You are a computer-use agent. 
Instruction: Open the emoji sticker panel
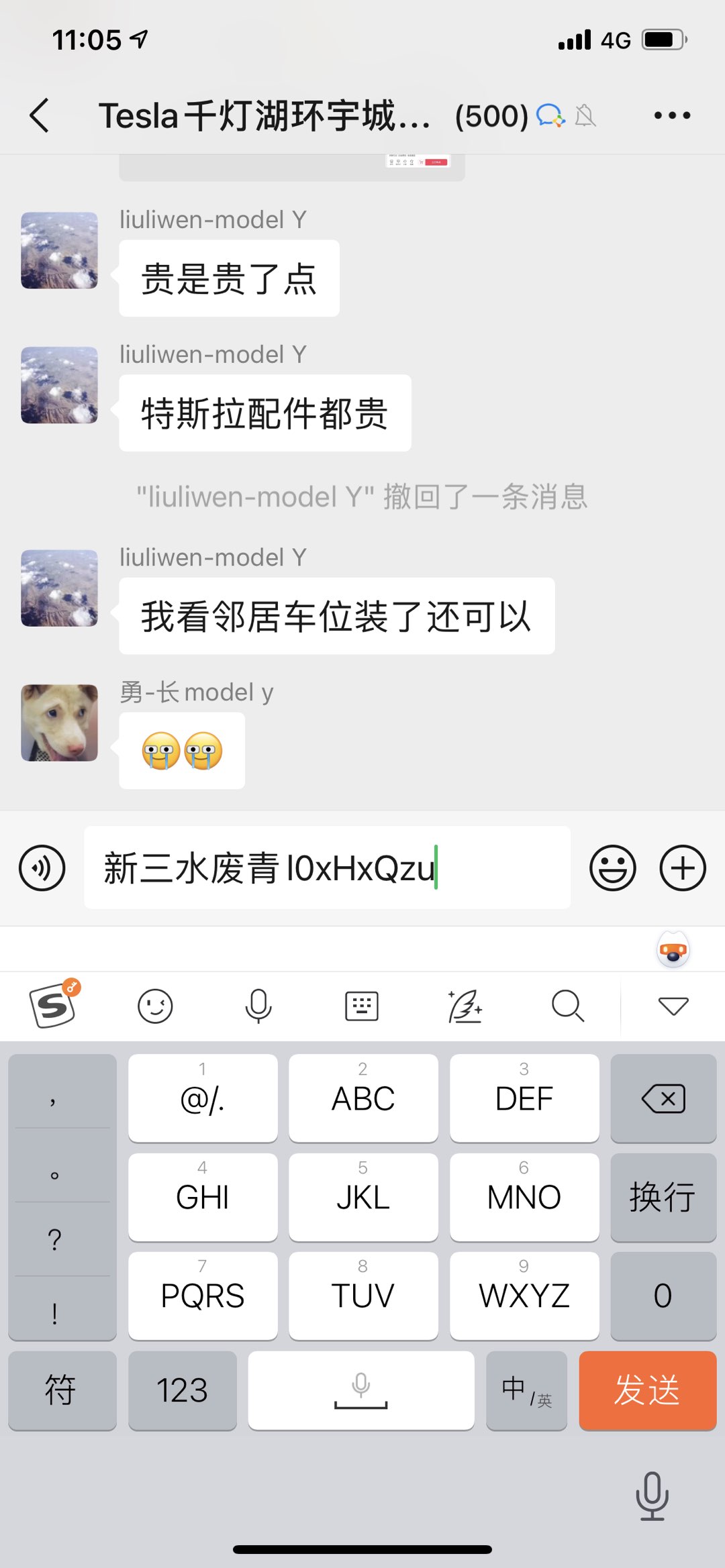(x=612, y=868)
